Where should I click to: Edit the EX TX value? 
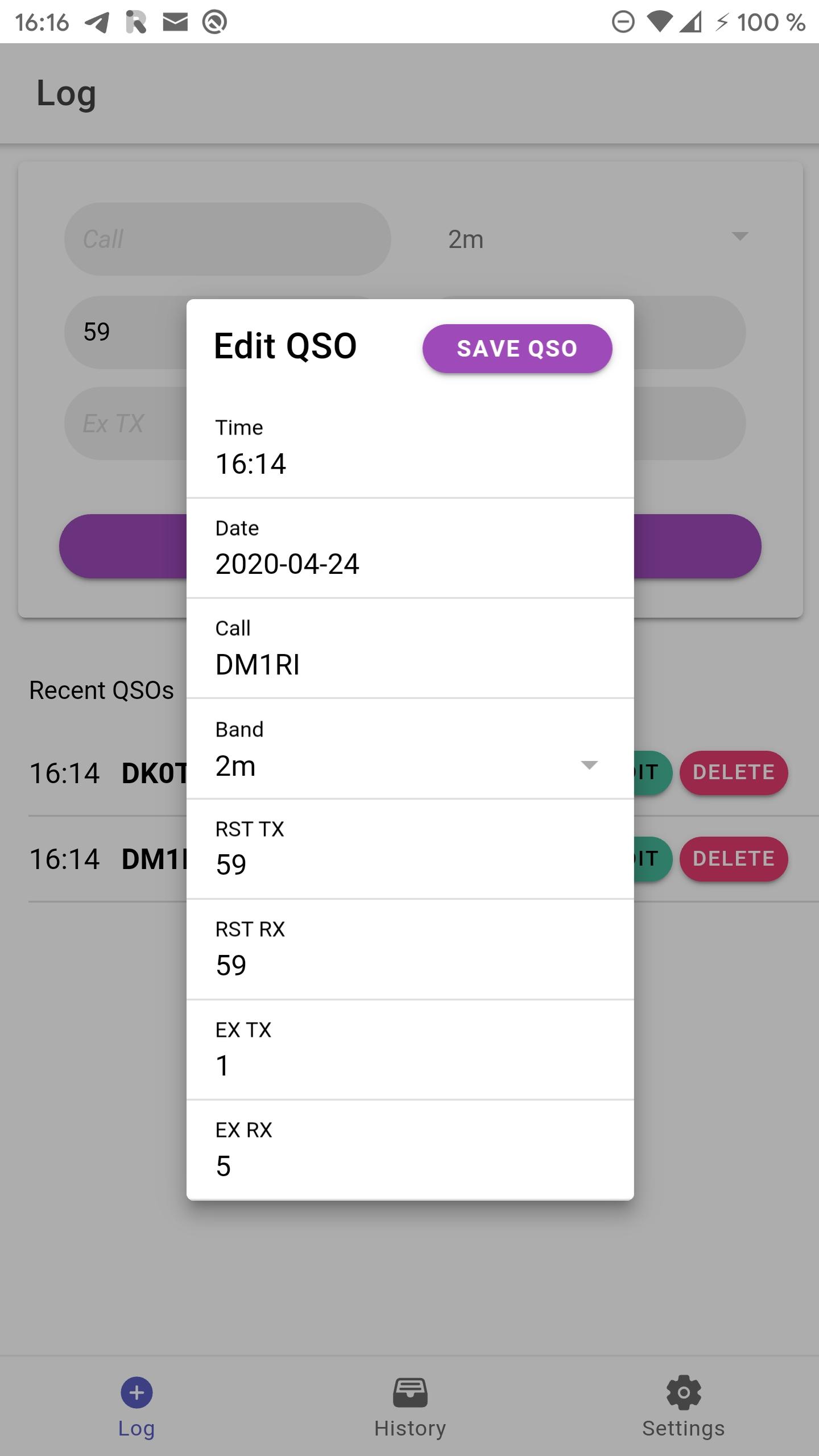point(409,1065)
